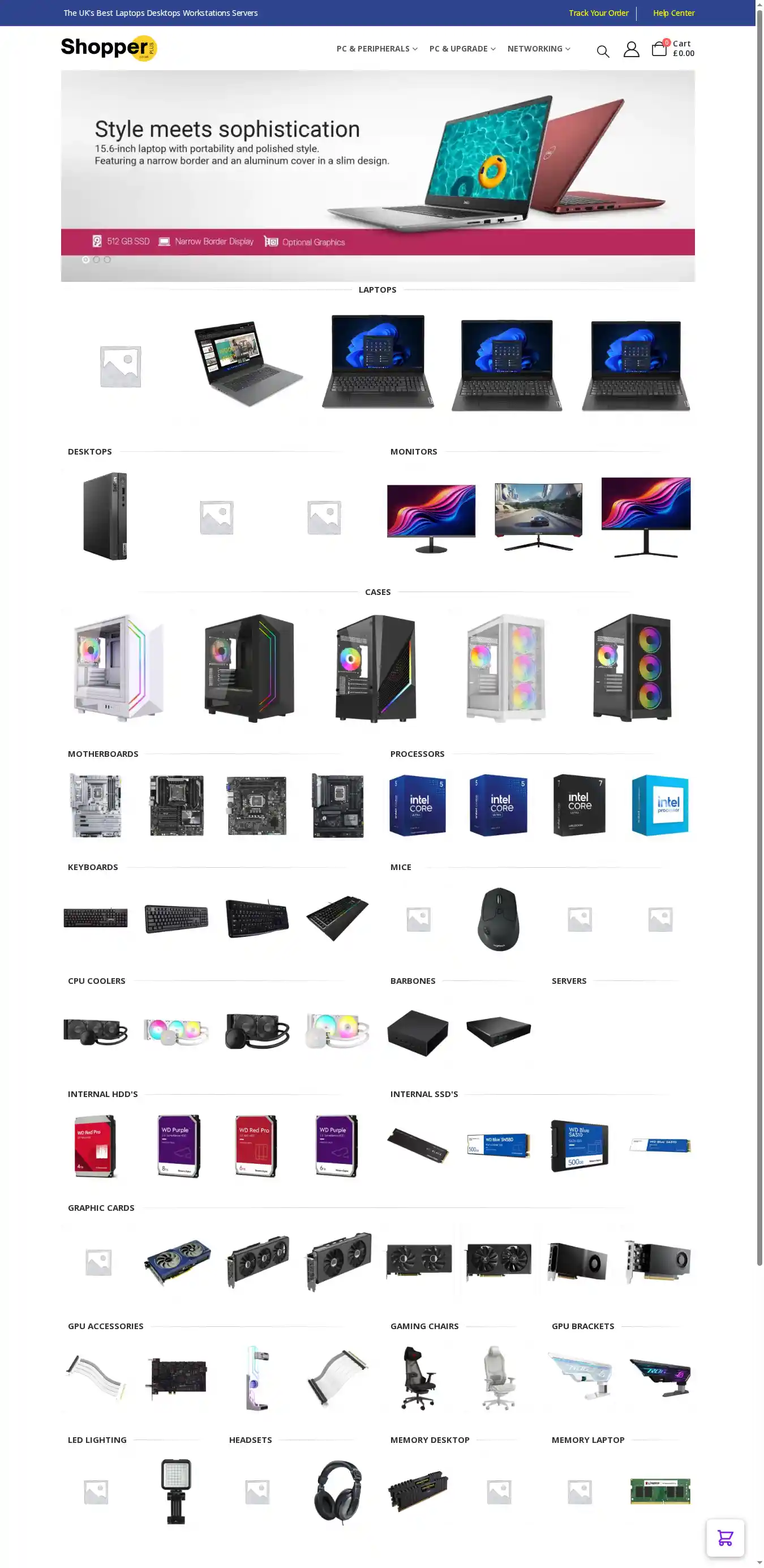Open the WD Blue SA510 500GB SSD
Image resolution: width=764 pixels, height=1568 pixels.
coord(579,1146)
